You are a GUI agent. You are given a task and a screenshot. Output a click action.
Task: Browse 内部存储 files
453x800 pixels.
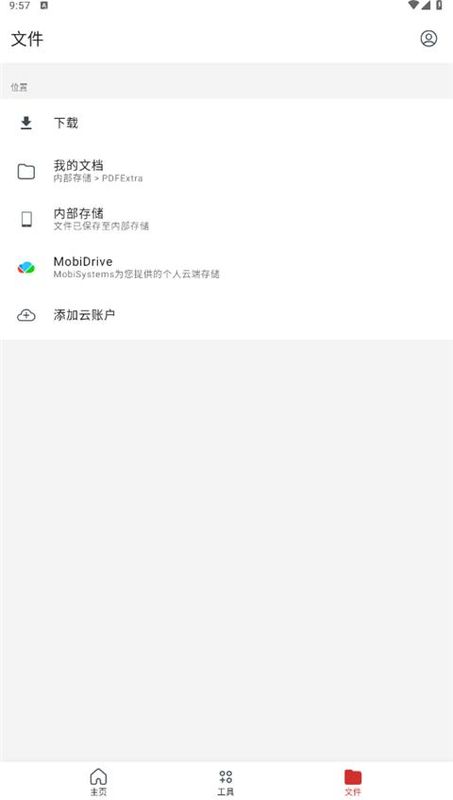(x=226, y=219)
